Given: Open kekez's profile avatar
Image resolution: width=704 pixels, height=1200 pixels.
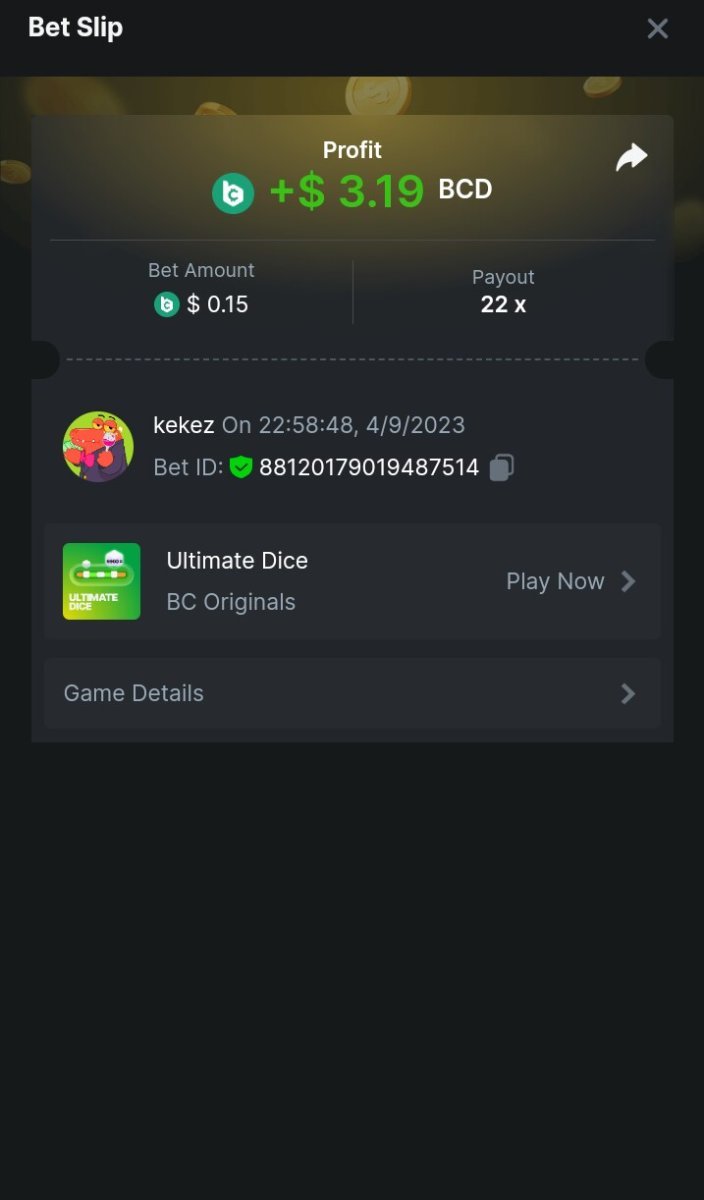Looking at the screenshot, I should 98,446.
